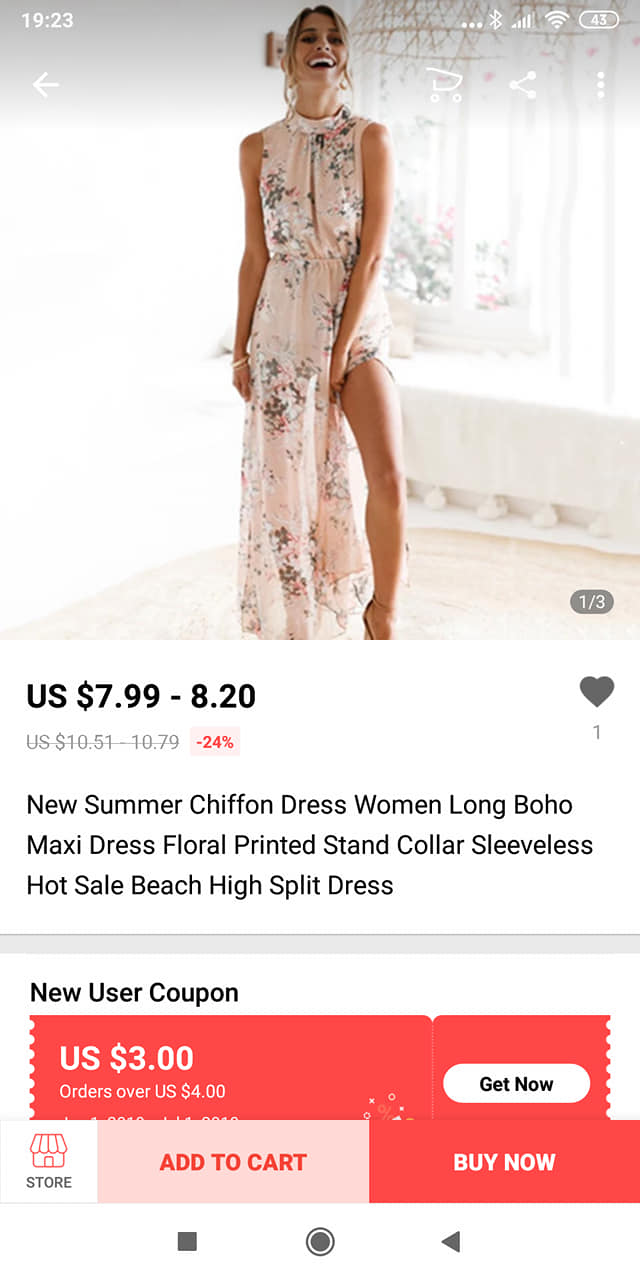Open the shopping cart
This screenshot has width=640, height=1280.
click(444, 85)
